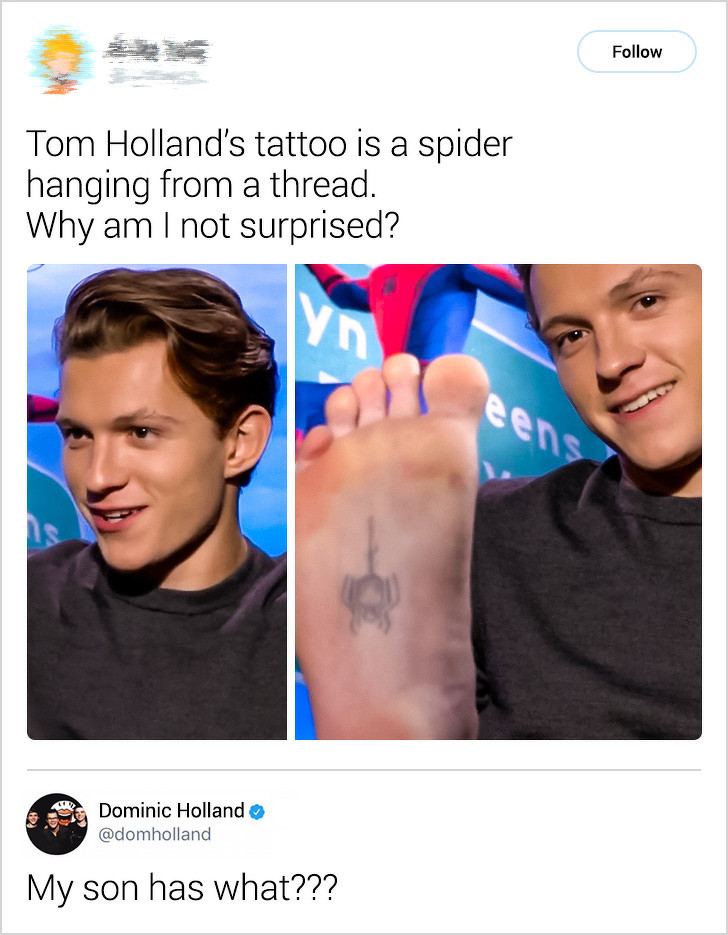
Task: Tap the Follow button
Action: point(636,52)
